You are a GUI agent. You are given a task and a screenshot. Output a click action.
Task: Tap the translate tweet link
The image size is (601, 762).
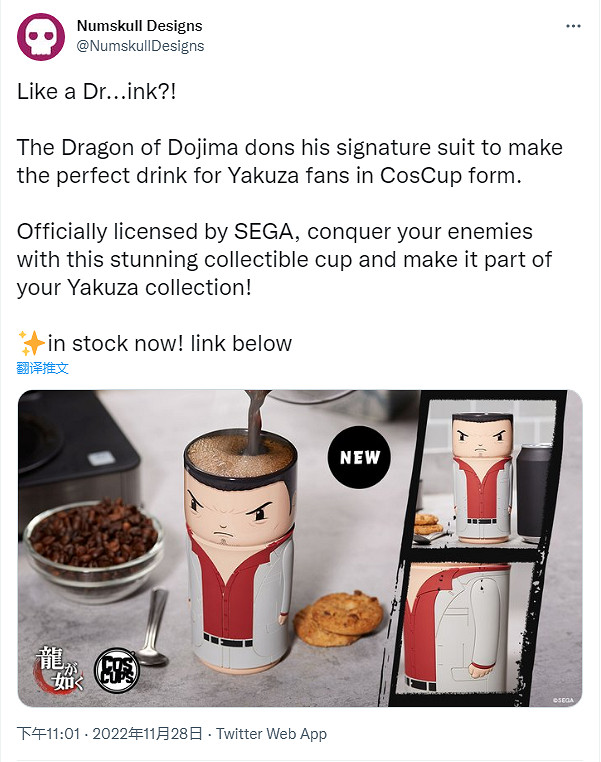[x=43, y=368]
